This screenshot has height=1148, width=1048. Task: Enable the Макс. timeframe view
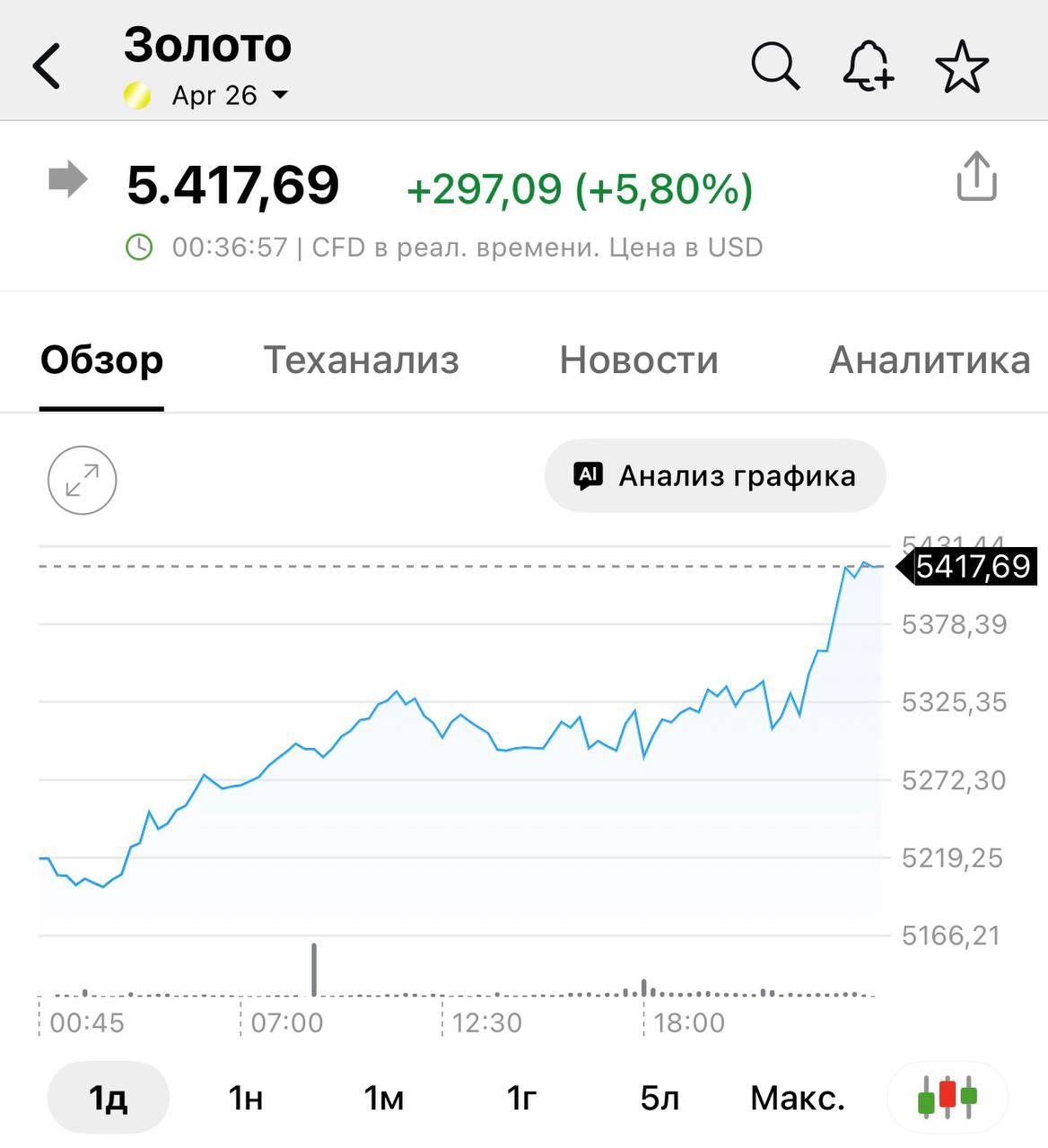click(799, 1096)
